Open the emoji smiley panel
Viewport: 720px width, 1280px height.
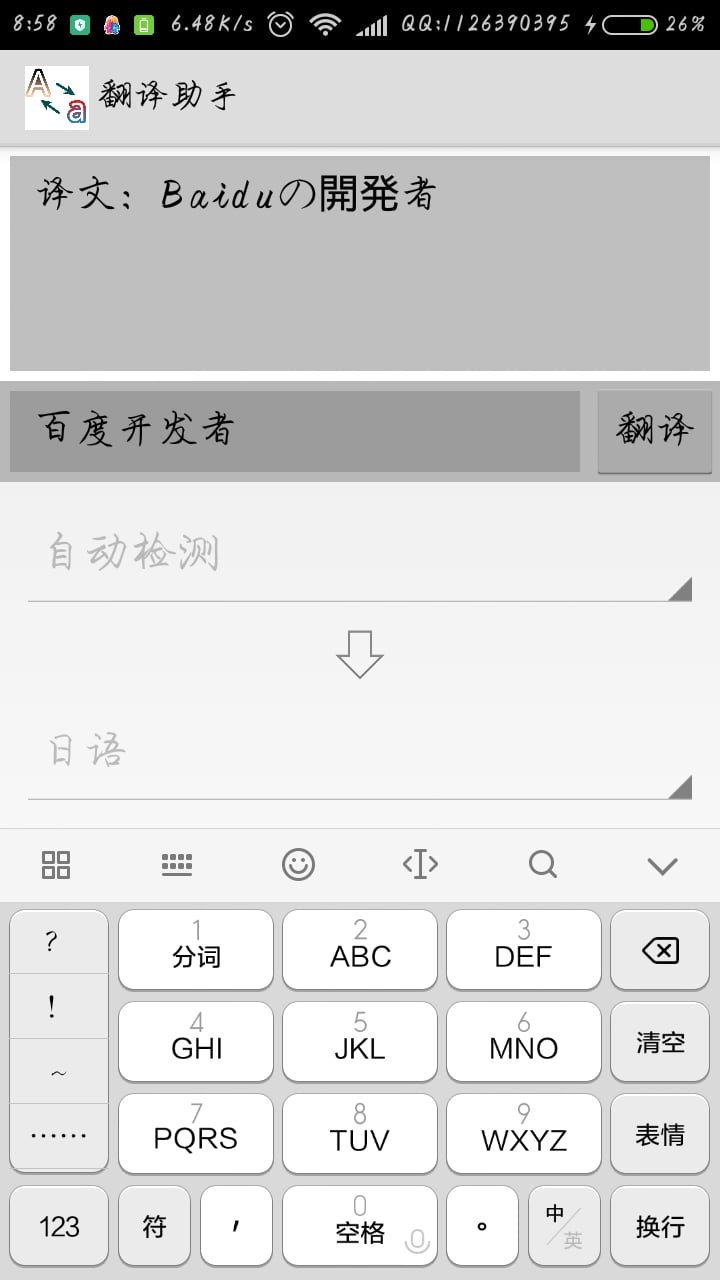pyautogui.click(x=298, y=864)
